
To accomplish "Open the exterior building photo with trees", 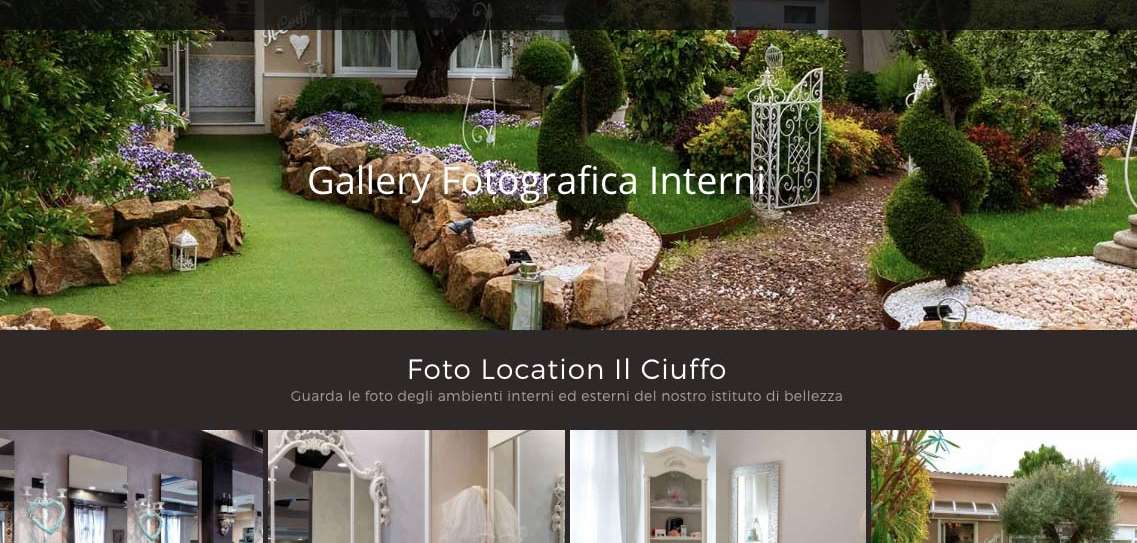I will pos(1003,487).
